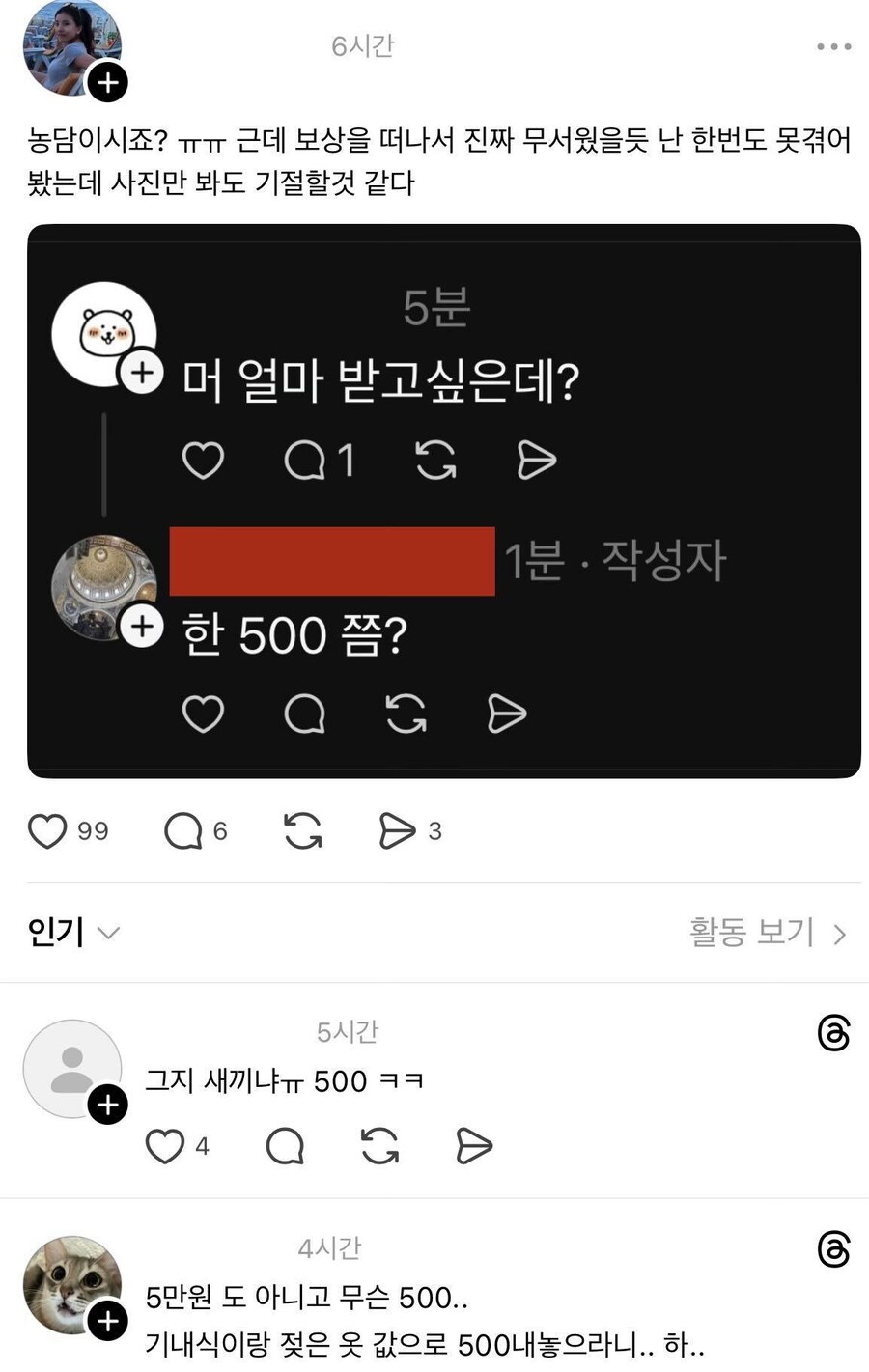This screenshot has width=869, height=1372.
Task: Follow the commenter with the cat avatar
Action: (107, 1321)
